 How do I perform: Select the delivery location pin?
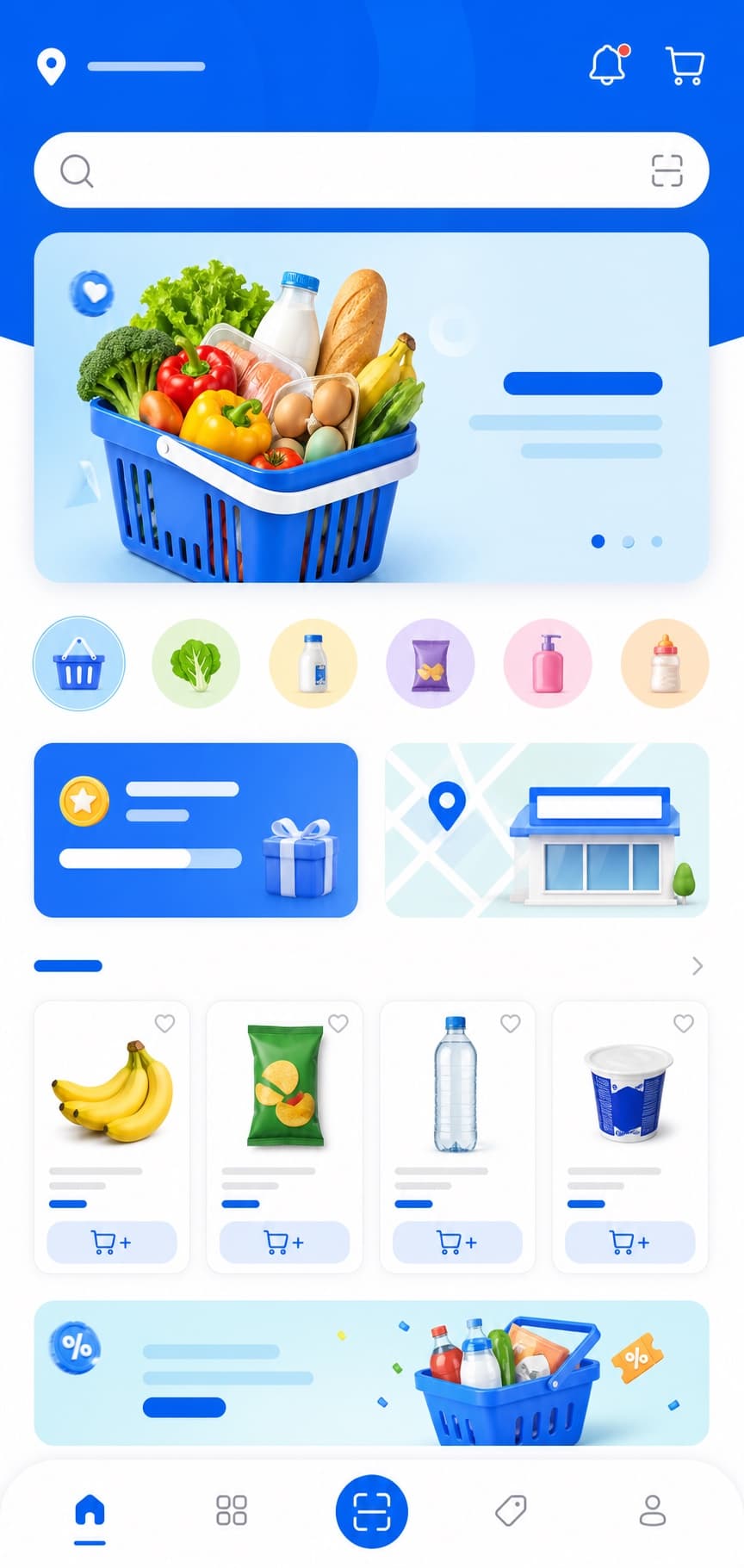click(x=52, y=66)
